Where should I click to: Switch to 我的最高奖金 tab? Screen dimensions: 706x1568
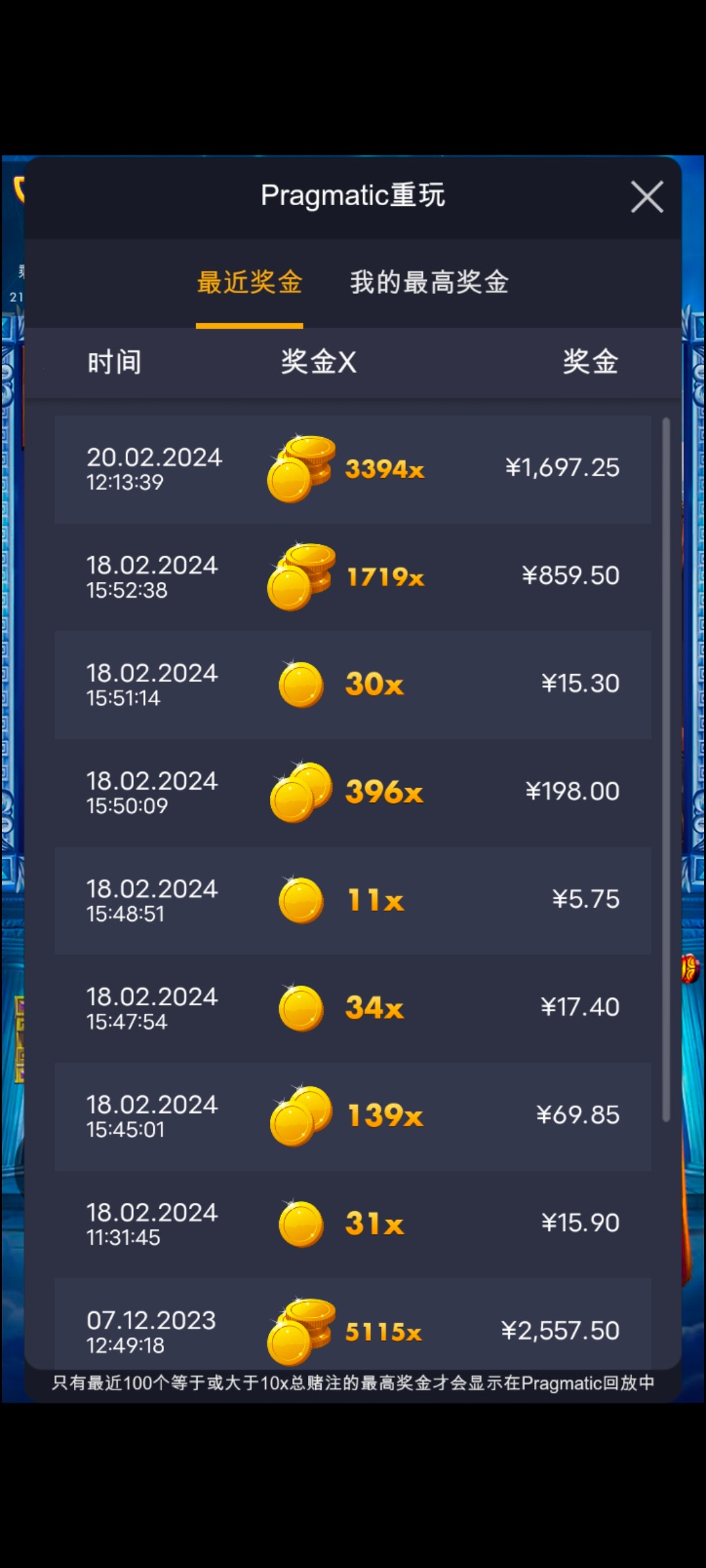429,282
